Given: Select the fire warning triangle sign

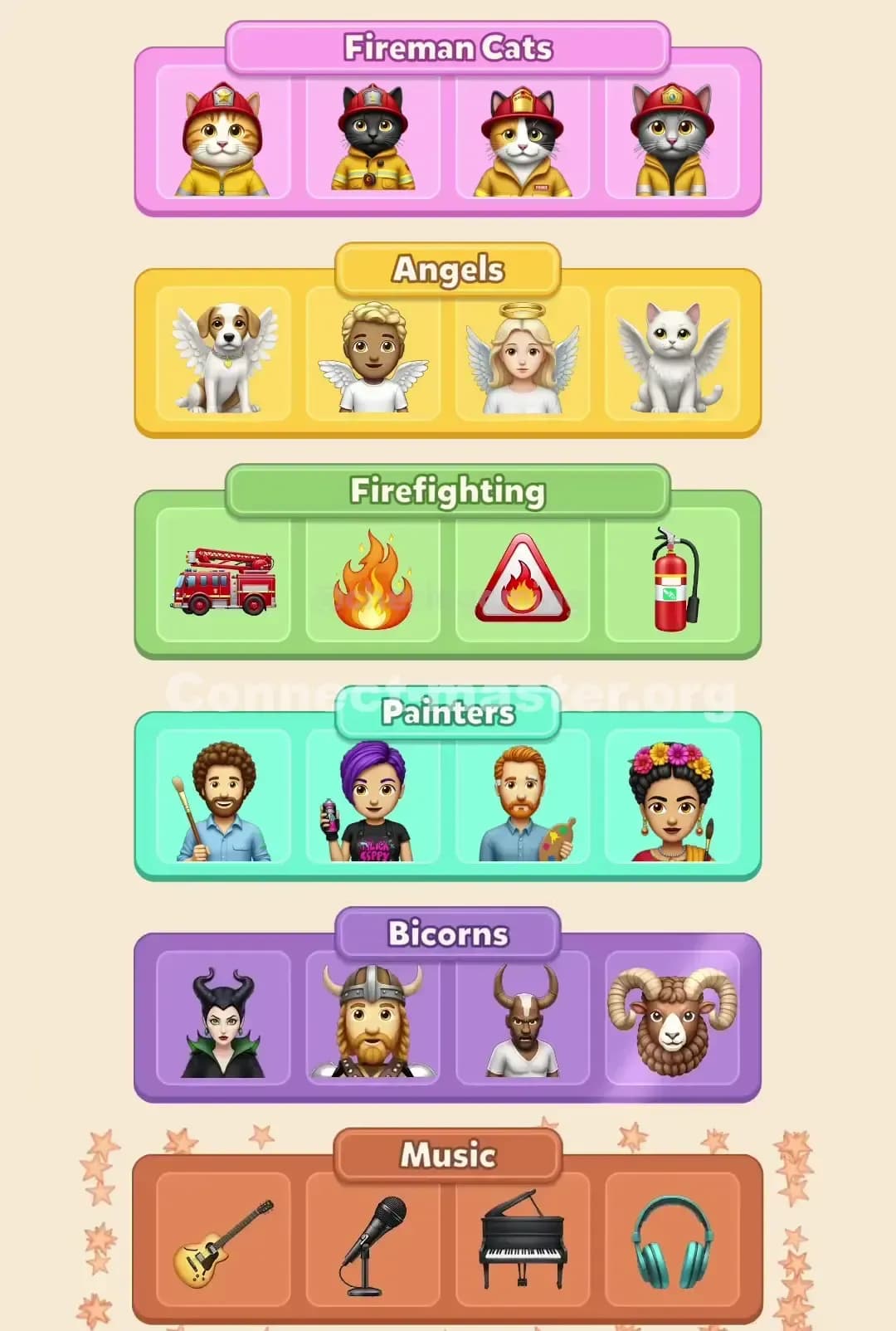Looking at the screenshot, I should click(x=523, y=581).
